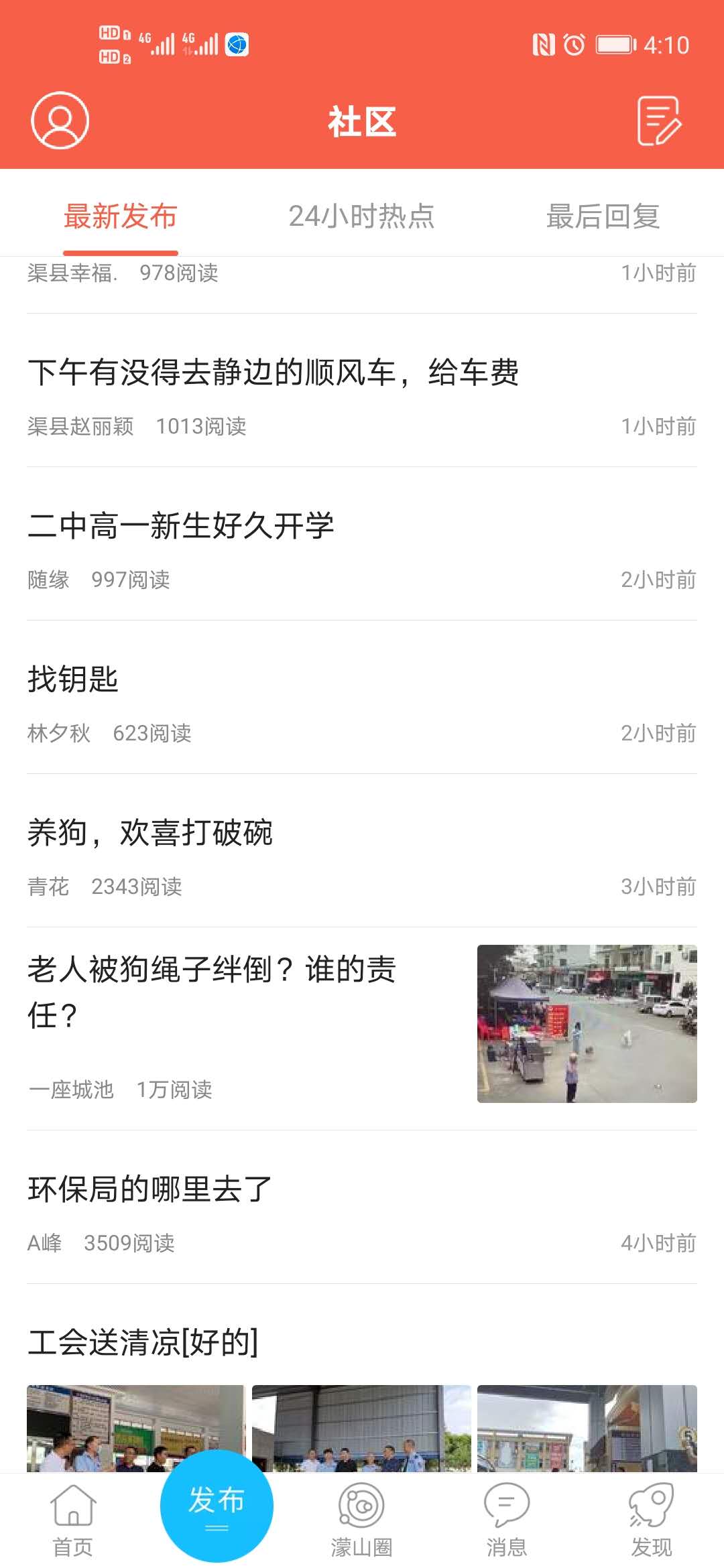
Task: Tap the 发现 discover rocket icon
Action: [x=652, y=1508]
